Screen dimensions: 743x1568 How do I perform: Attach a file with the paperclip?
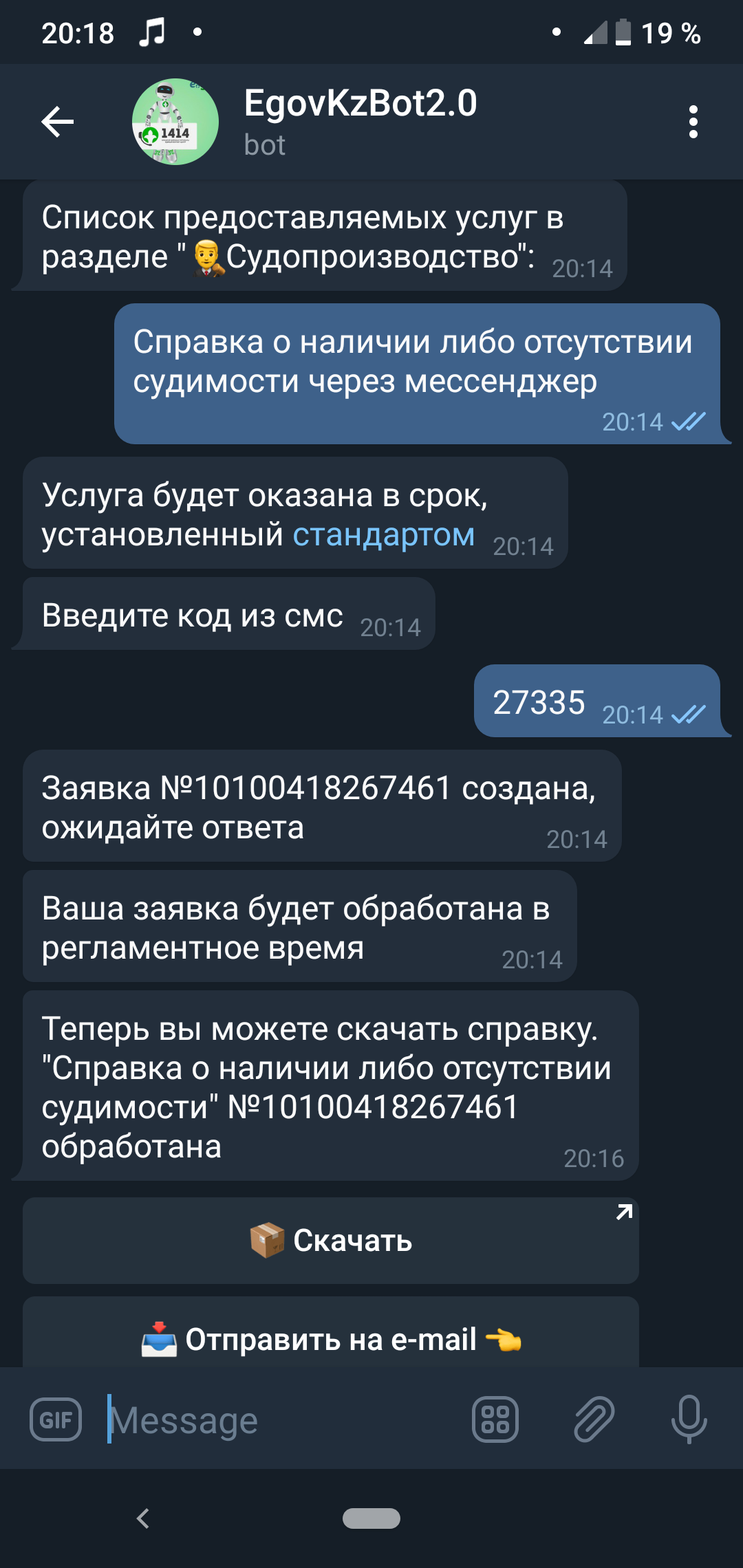pyautogui.click(x=594, y=1419)
